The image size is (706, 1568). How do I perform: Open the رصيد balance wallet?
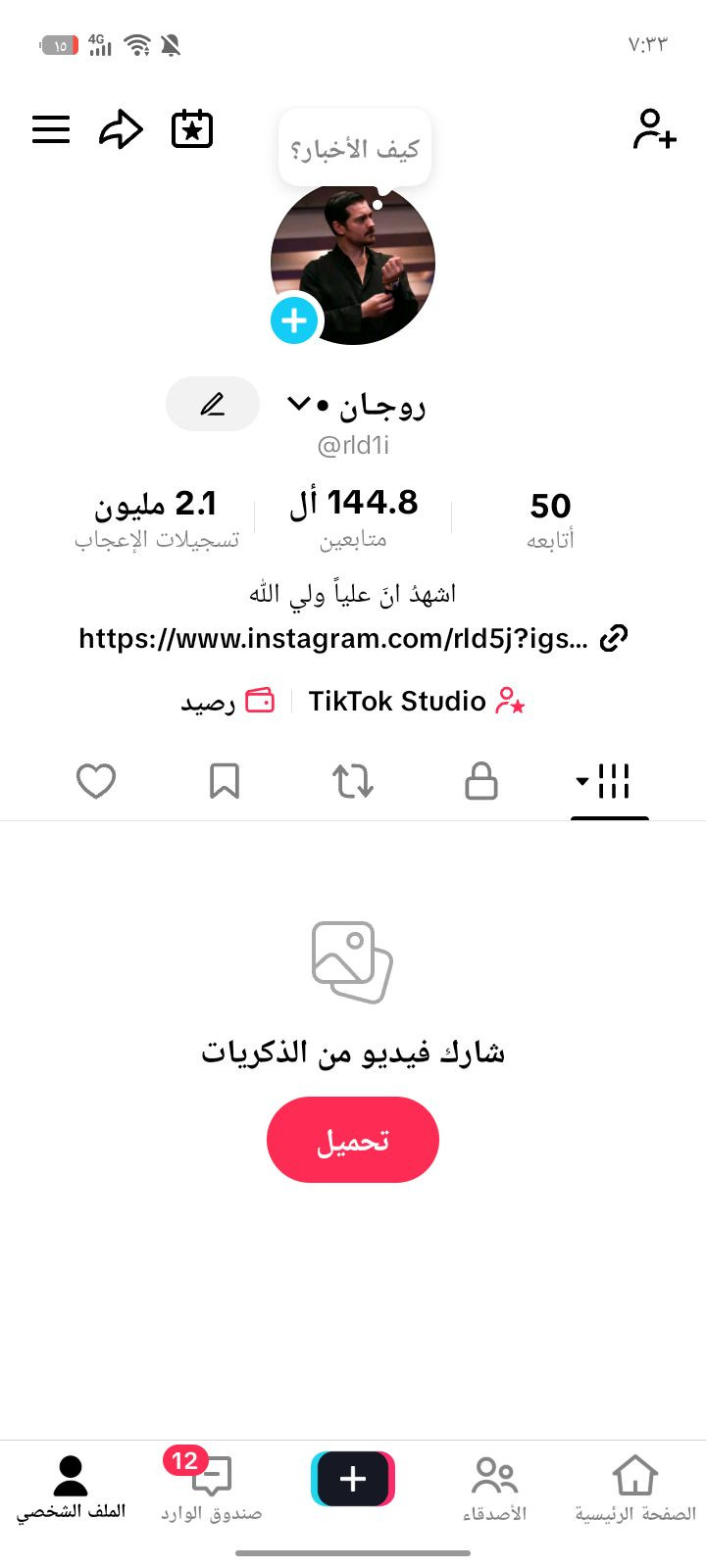click(227, 702)
